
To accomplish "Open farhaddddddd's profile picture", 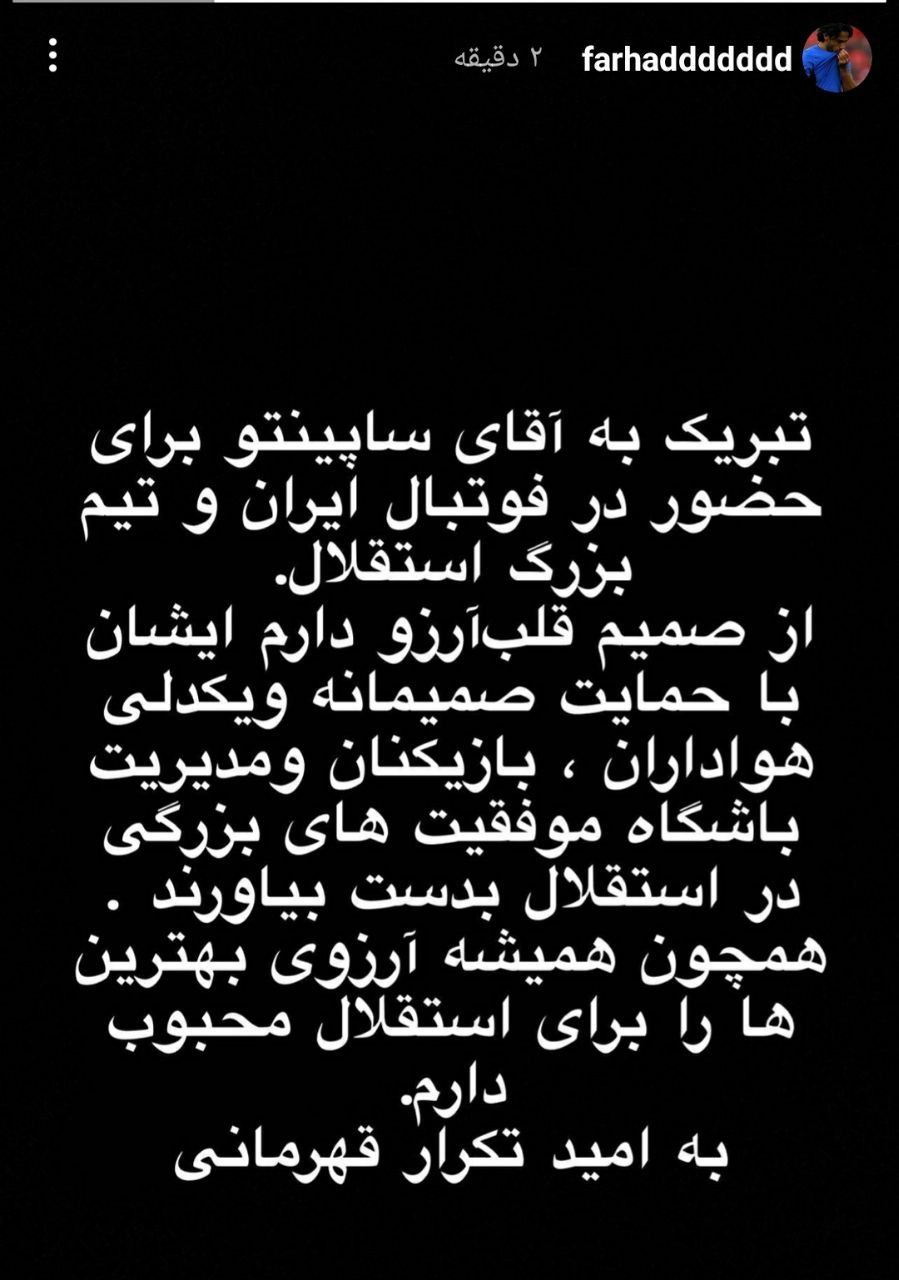I will (x=837, y=58).
